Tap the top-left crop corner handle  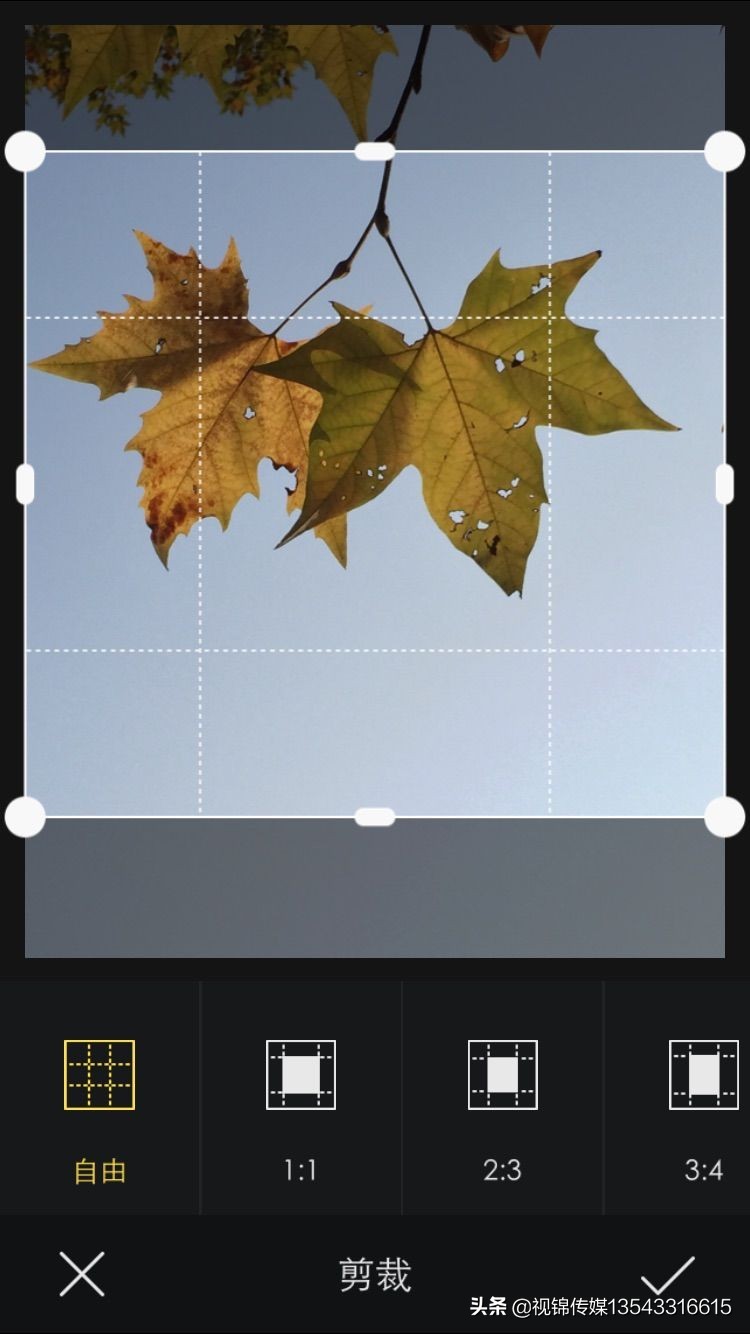[25, 151]
